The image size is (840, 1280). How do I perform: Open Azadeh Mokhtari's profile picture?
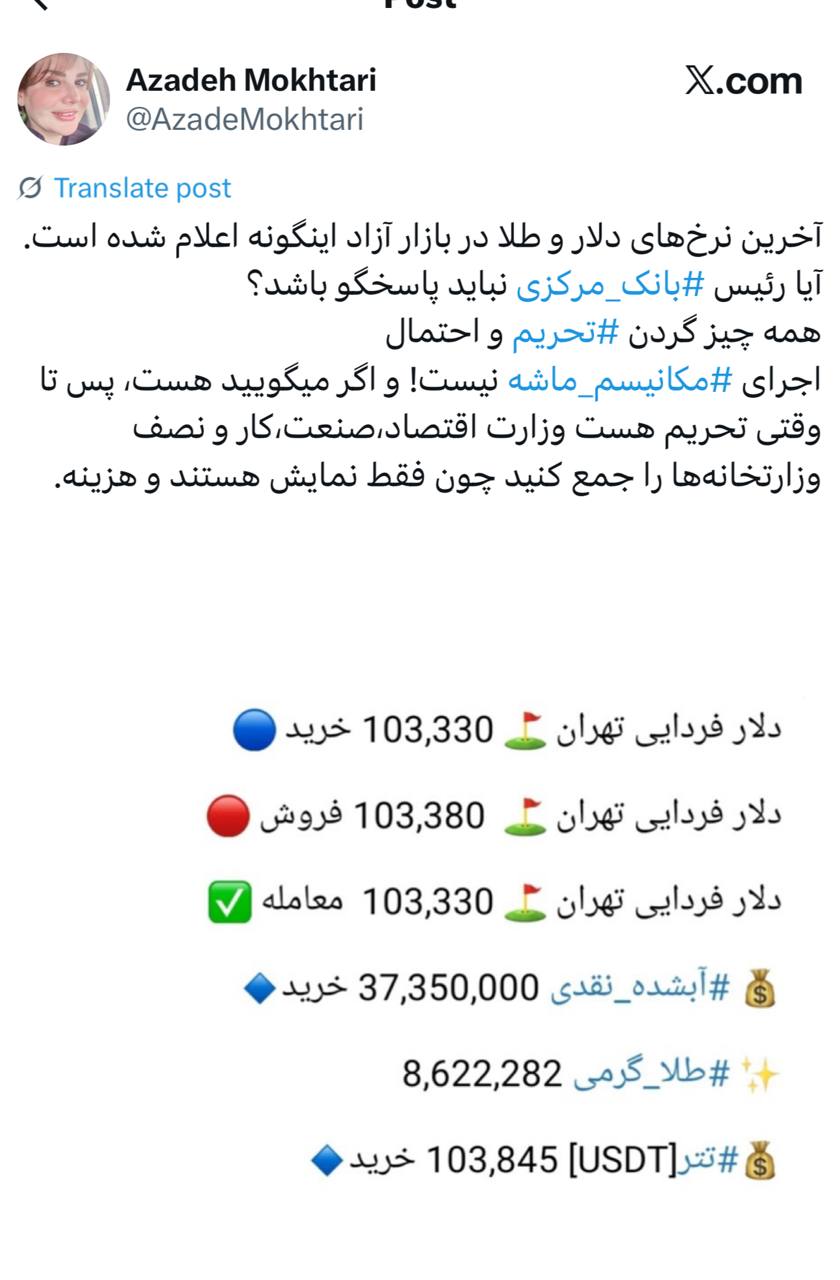pyautogui.click(x=63, y=99)
